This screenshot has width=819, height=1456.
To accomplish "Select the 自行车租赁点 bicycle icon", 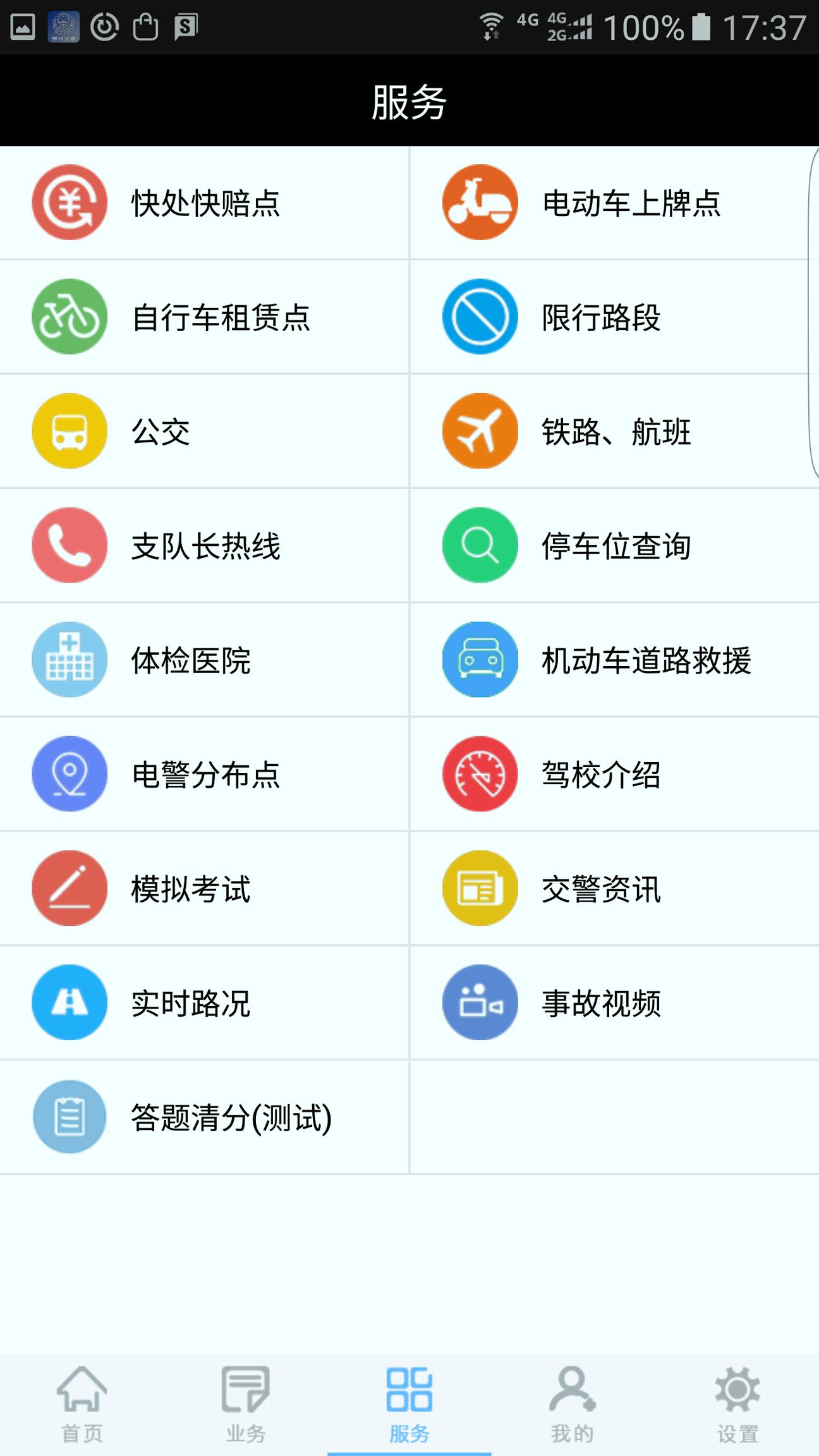I will pos(69,318).
